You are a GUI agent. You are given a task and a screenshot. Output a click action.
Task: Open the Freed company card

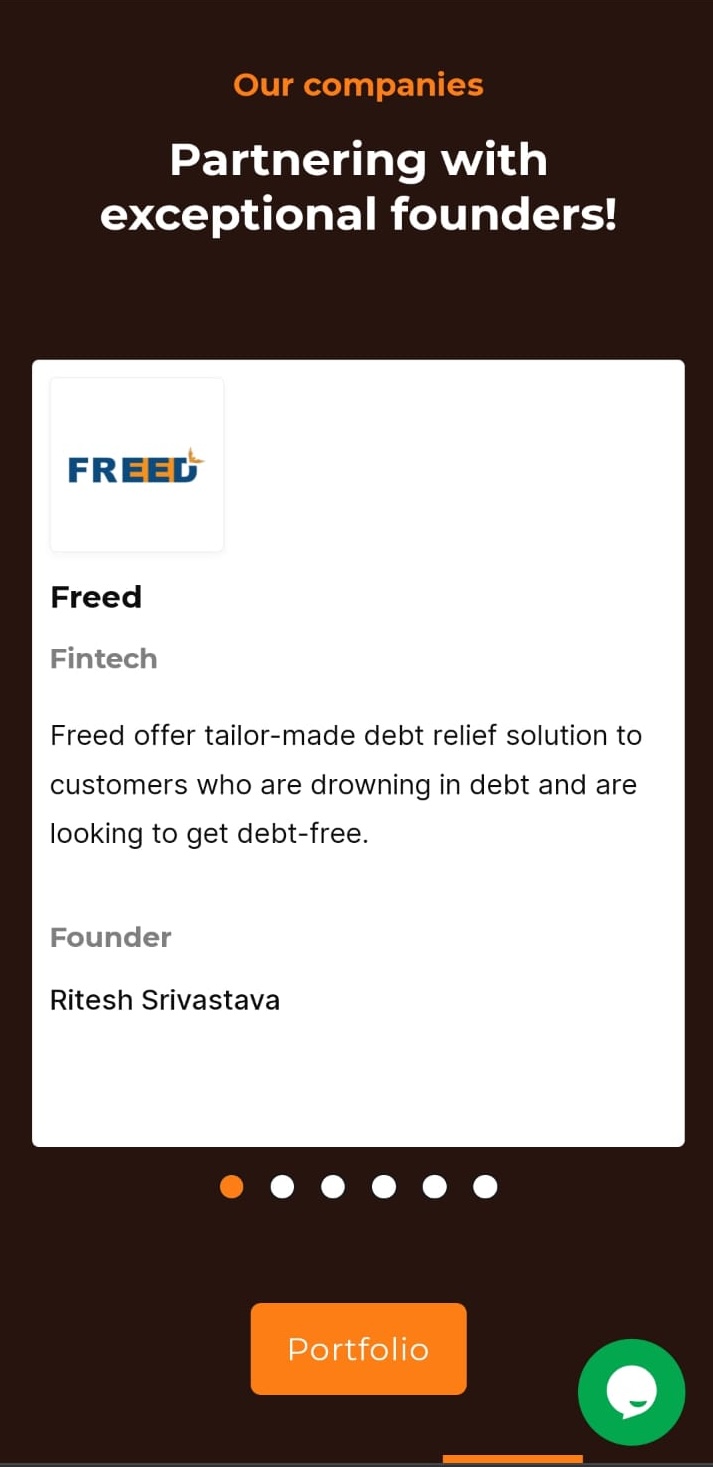pos(358,752)
